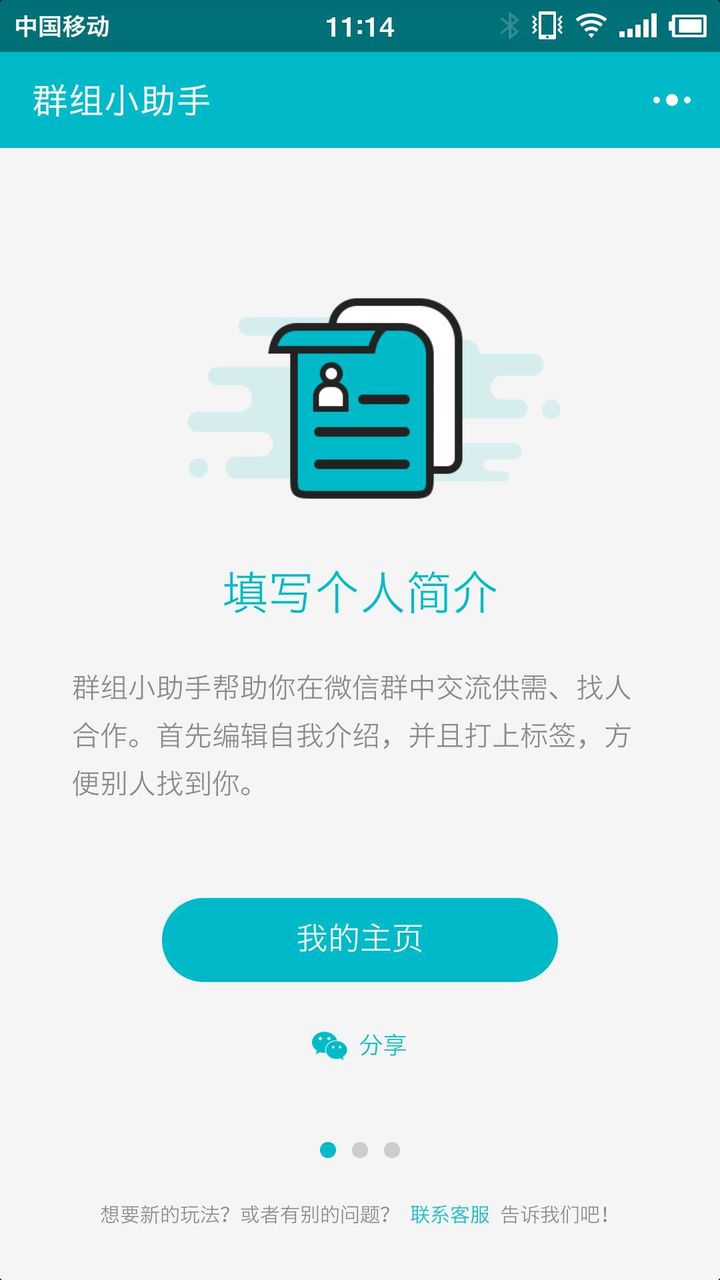Share via the WeChat 分享 button
720x1280 pixels.
[360, 1046]
